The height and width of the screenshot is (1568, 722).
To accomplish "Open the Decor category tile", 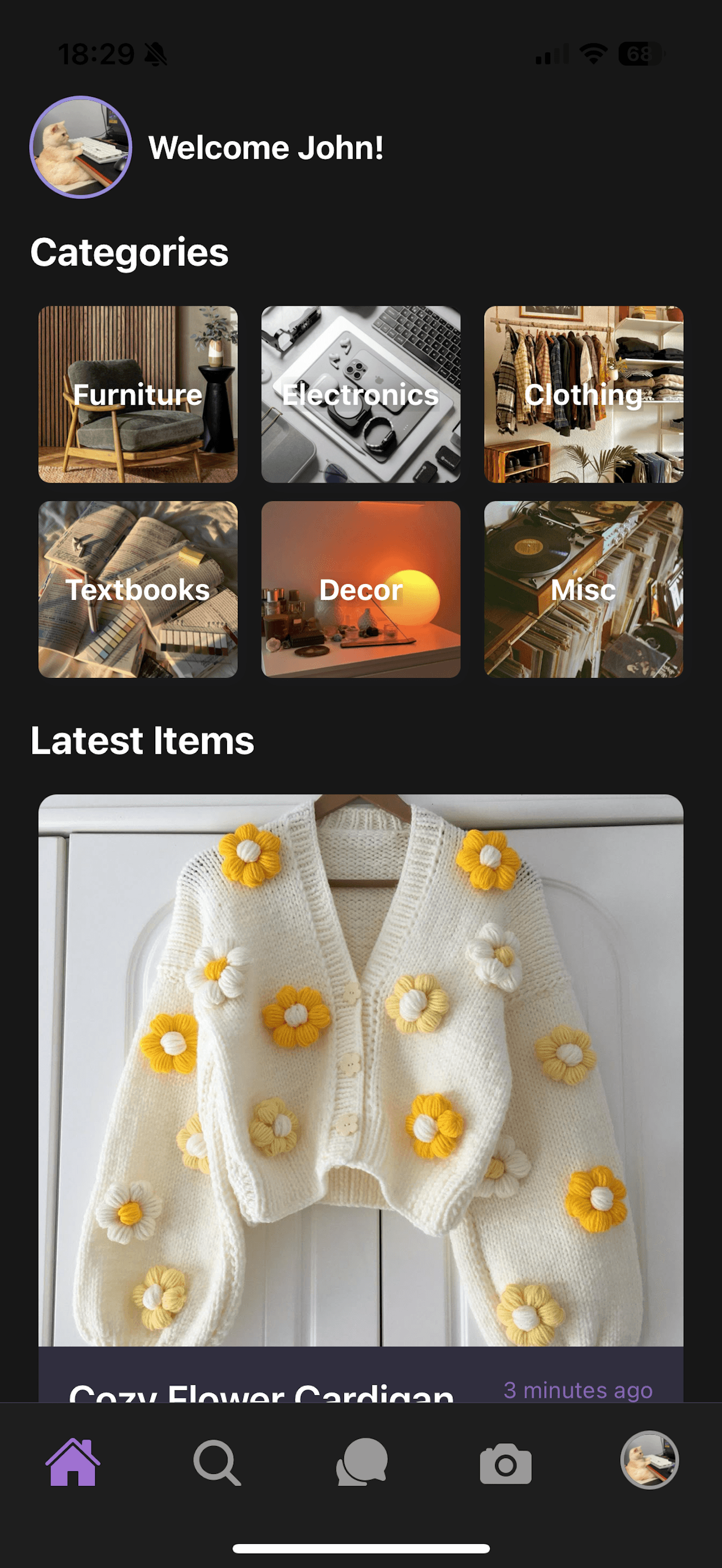I will coord(361,589).
